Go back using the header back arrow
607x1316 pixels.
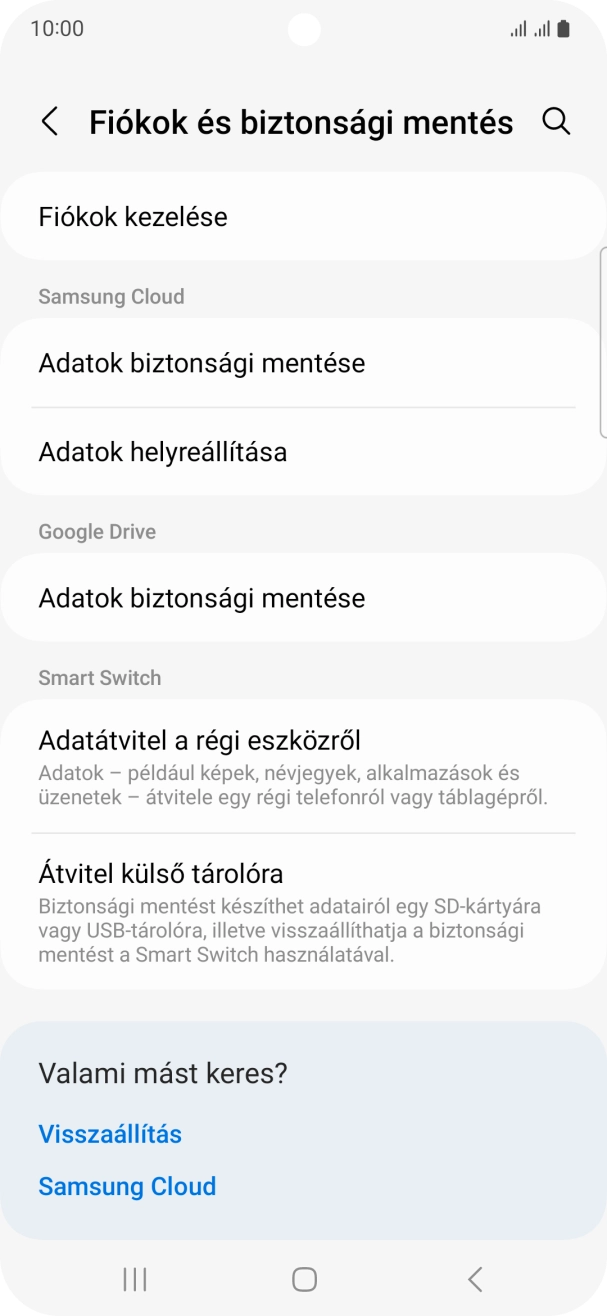click(x=49, y=122)
